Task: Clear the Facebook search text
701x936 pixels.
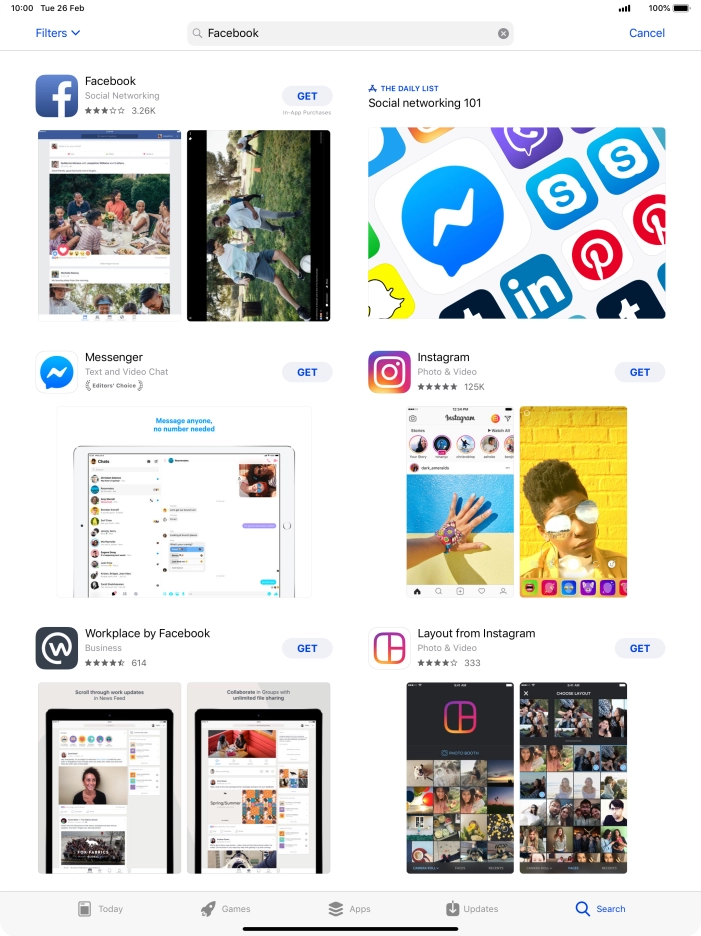Action: point(503,33)
